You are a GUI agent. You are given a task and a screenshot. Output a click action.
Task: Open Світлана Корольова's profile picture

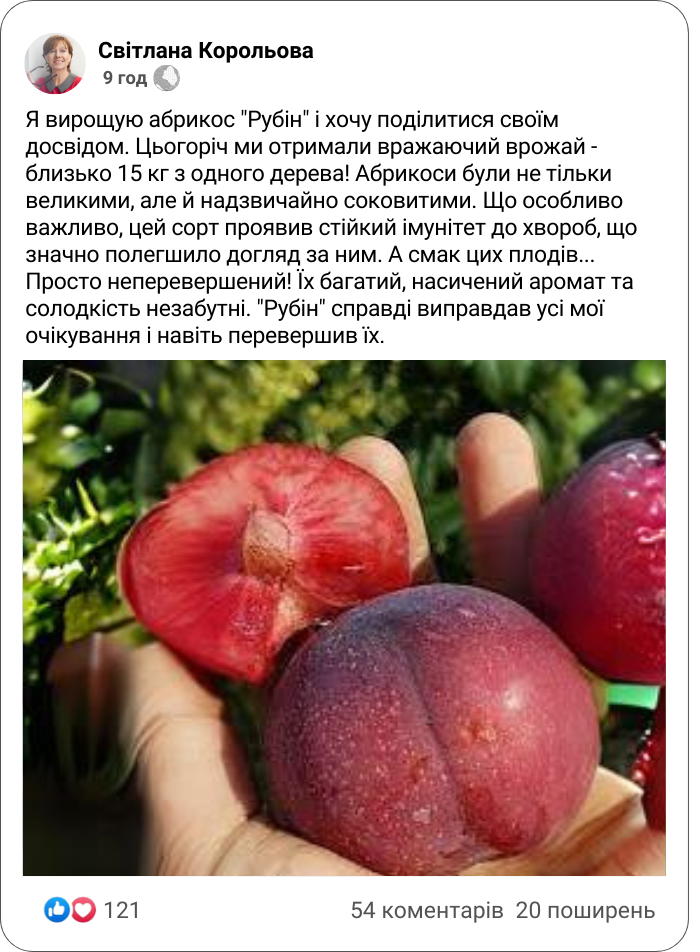[x=55, y=63]
